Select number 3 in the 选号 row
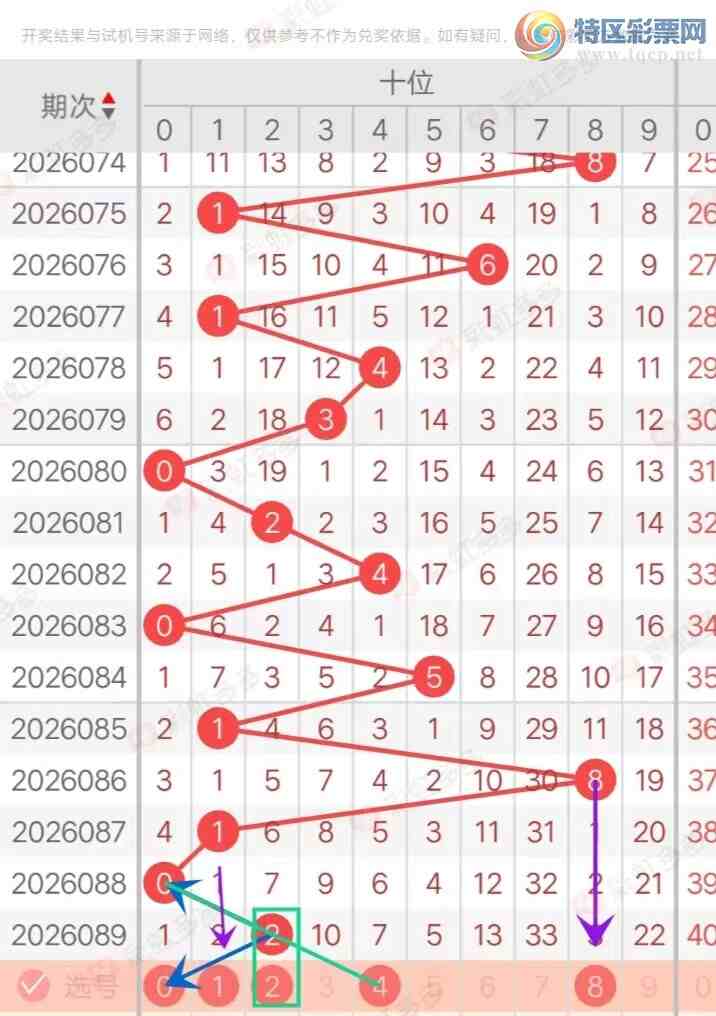 tap(326, 988)
